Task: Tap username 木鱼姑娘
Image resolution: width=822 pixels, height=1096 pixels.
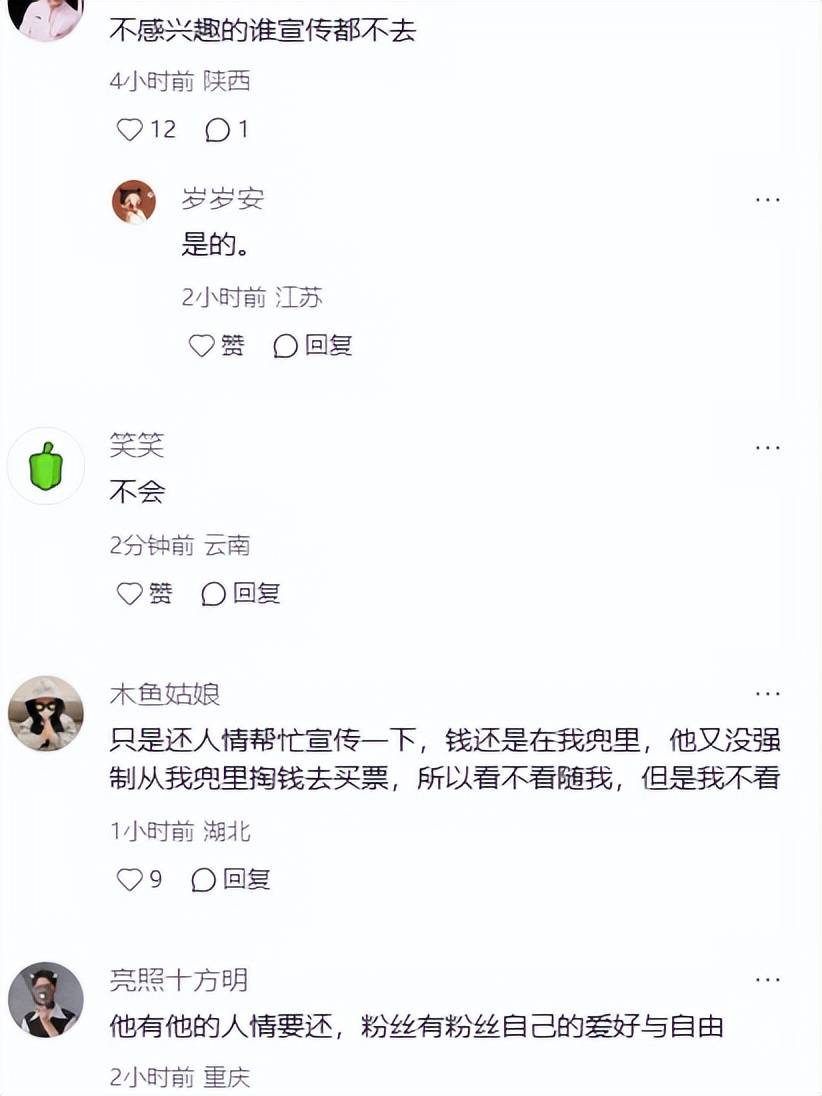Action: click(x=165, y=694)
